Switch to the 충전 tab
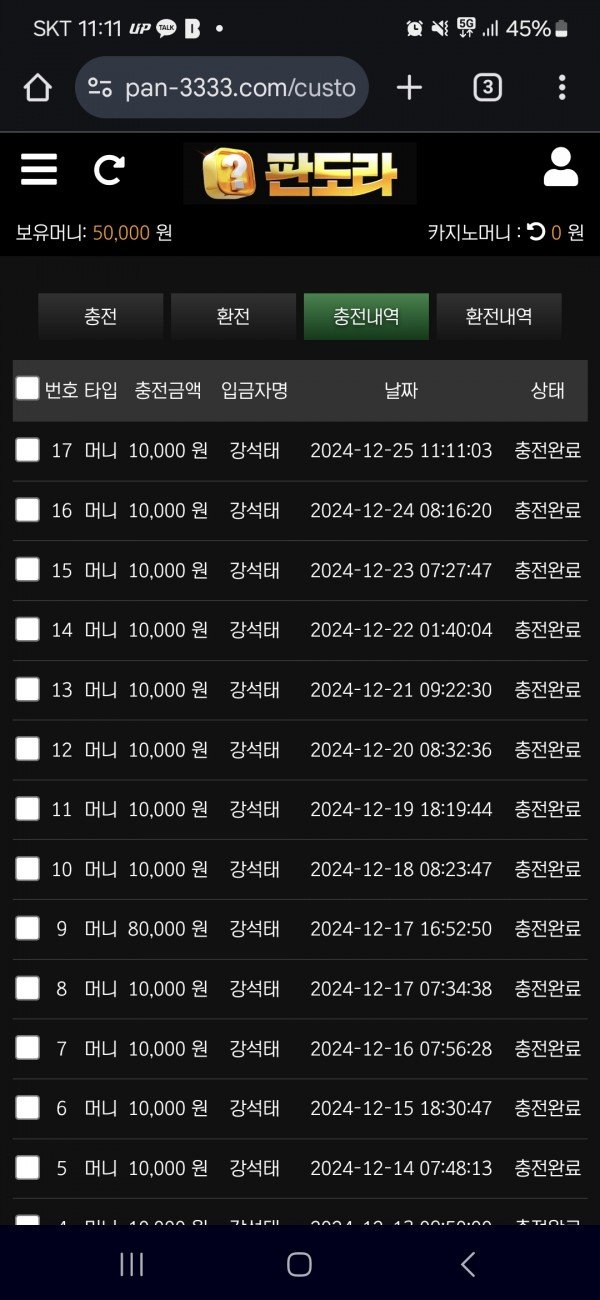The width and height of the screenshot is (600, 1300). [x=100, y=317]
